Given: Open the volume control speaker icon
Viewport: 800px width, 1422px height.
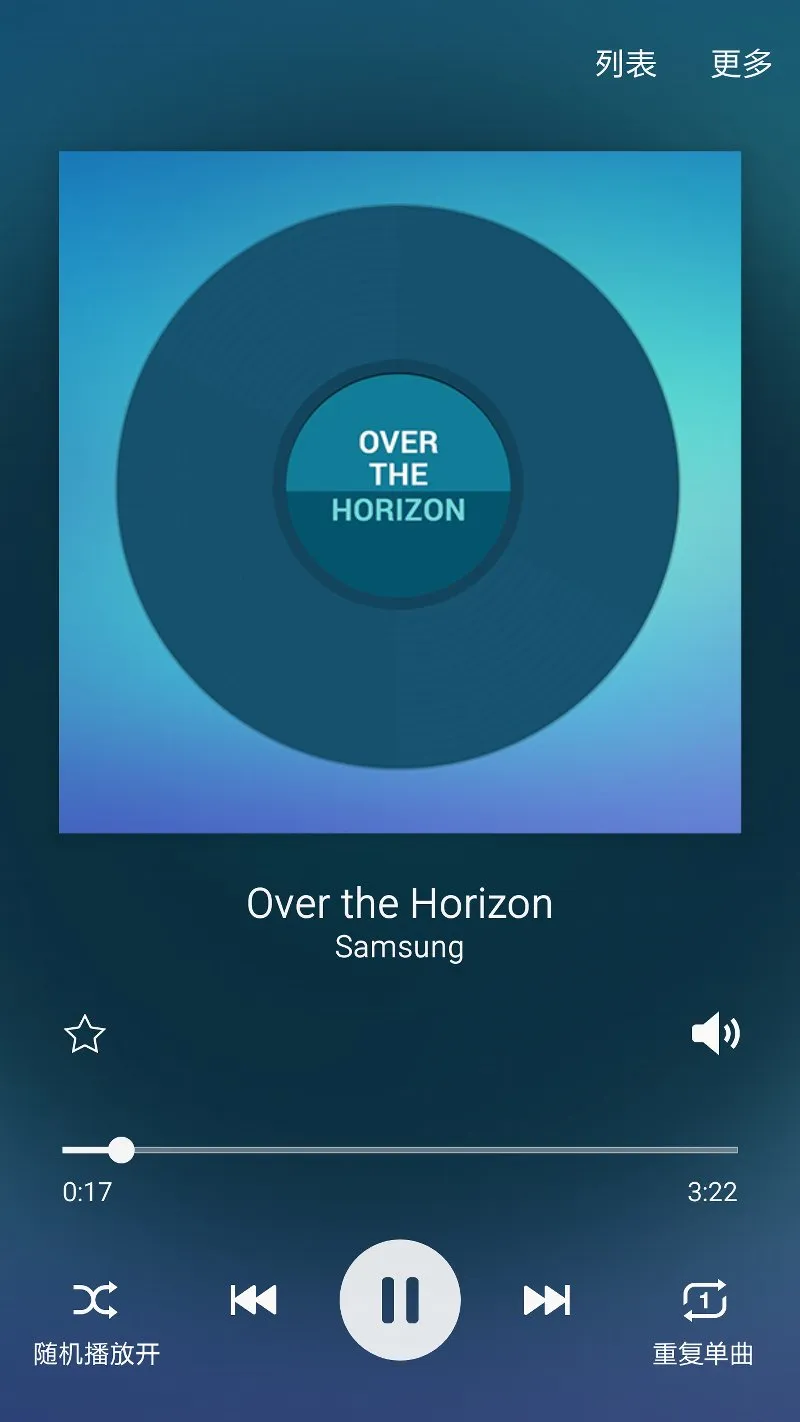Looking at the screenshot, I should pos(716,1034).
